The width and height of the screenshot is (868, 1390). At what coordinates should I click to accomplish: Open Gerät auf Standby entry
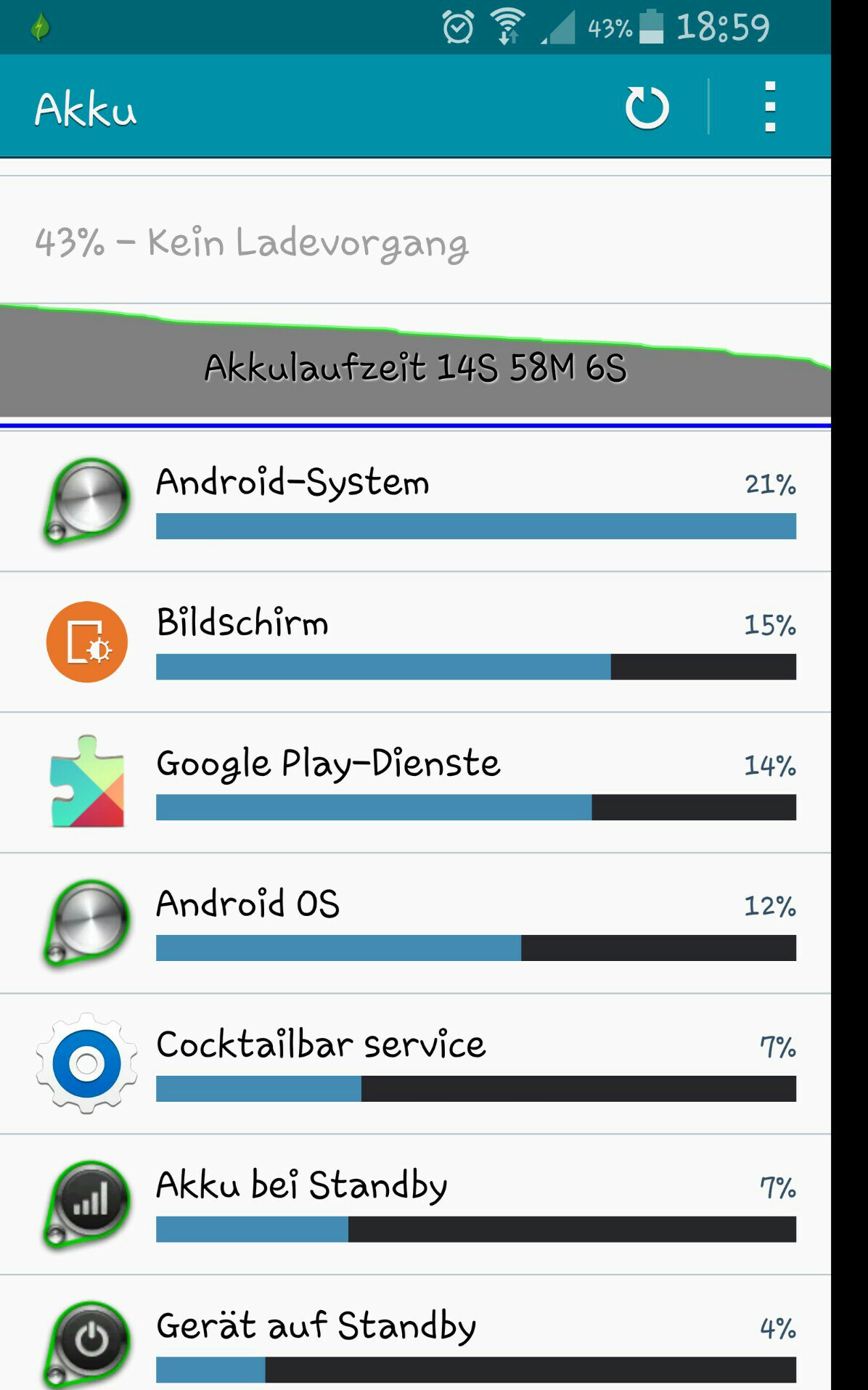pyautogui.click(x=415, y=1333)
